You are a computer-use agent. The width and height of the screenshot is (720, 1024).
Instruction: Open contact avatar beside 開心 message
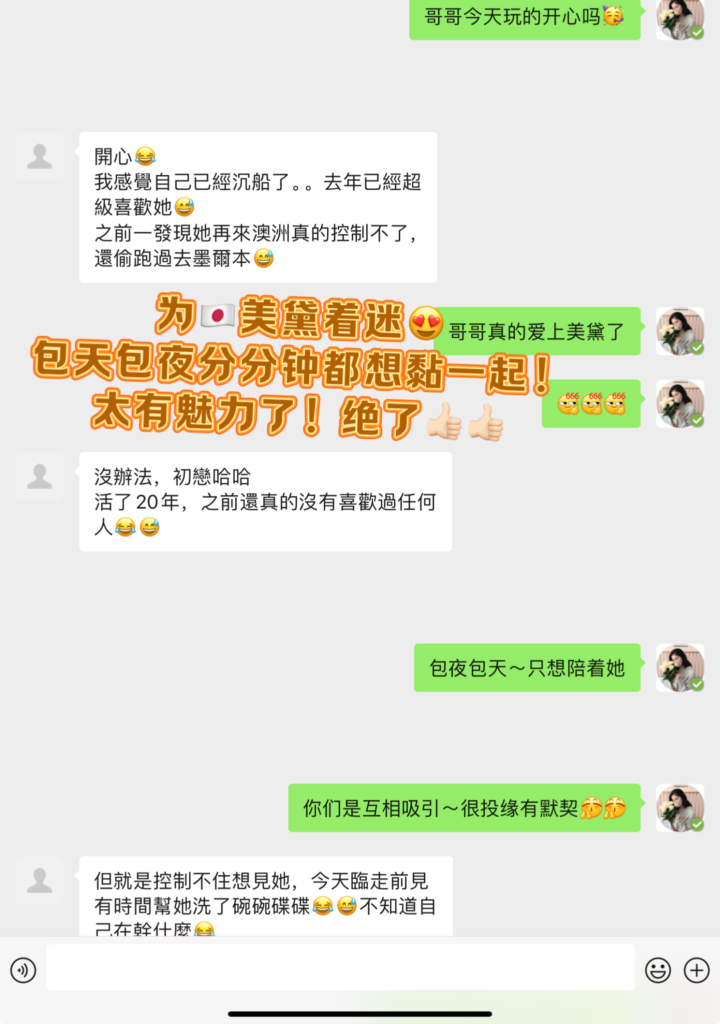pos(40,156)
